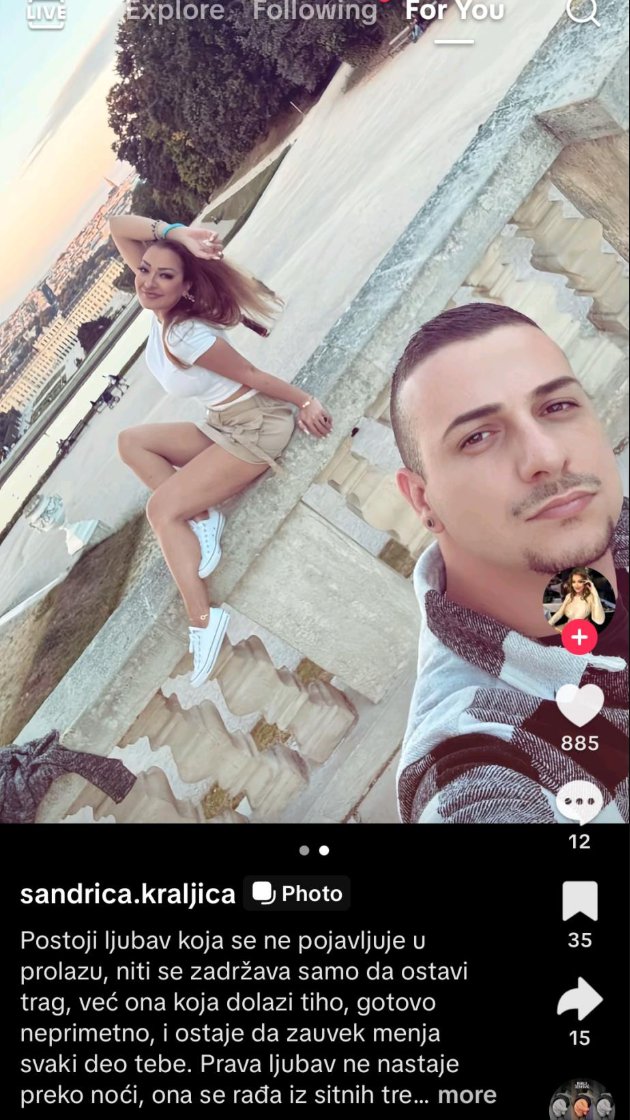Open the LIVE streams icon

point(45,12)
